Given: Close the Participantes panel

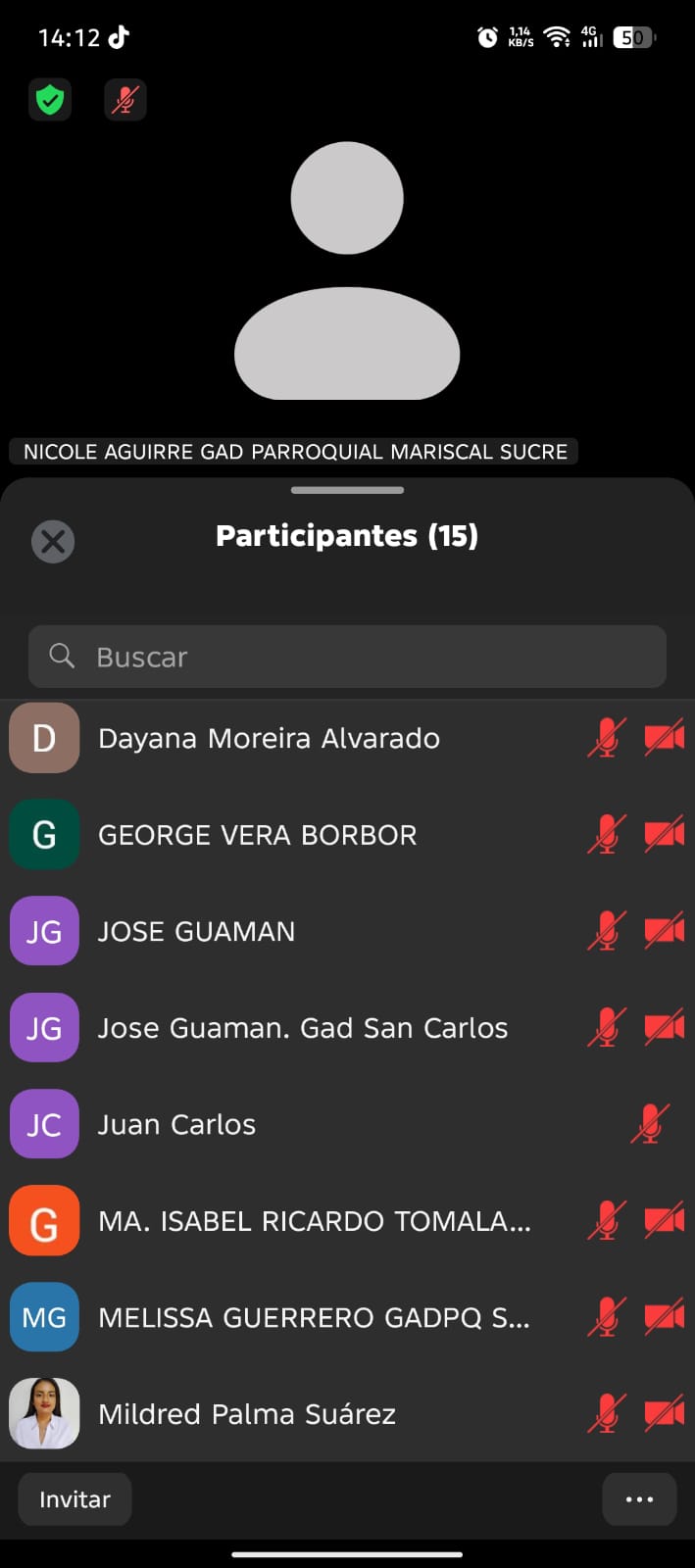Looking at the screenshot, I should 53,541.
